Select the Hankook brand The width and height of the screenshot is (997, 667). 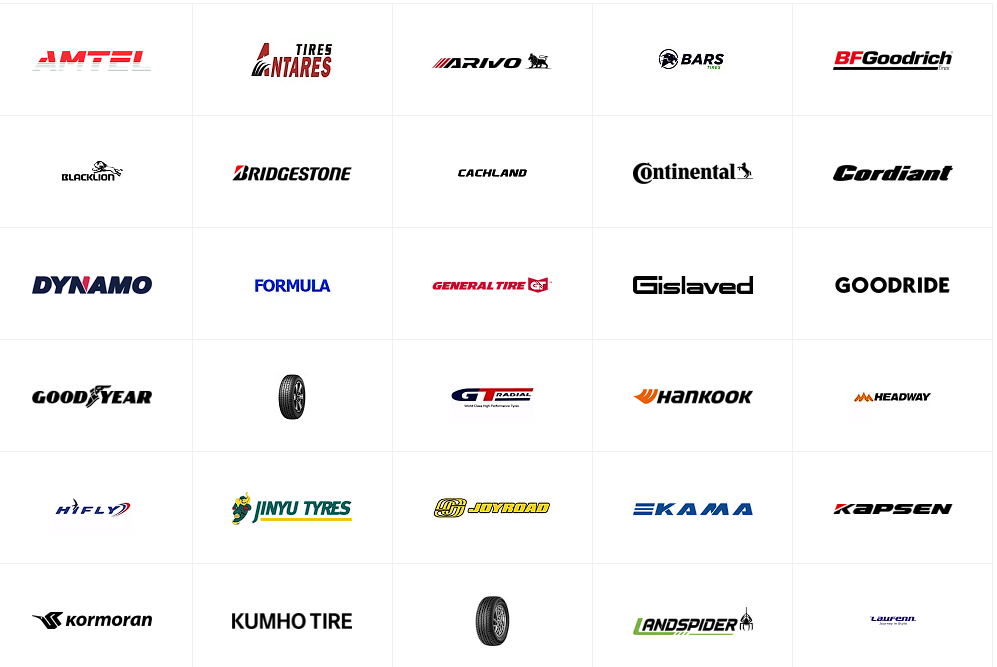point(692,397)
